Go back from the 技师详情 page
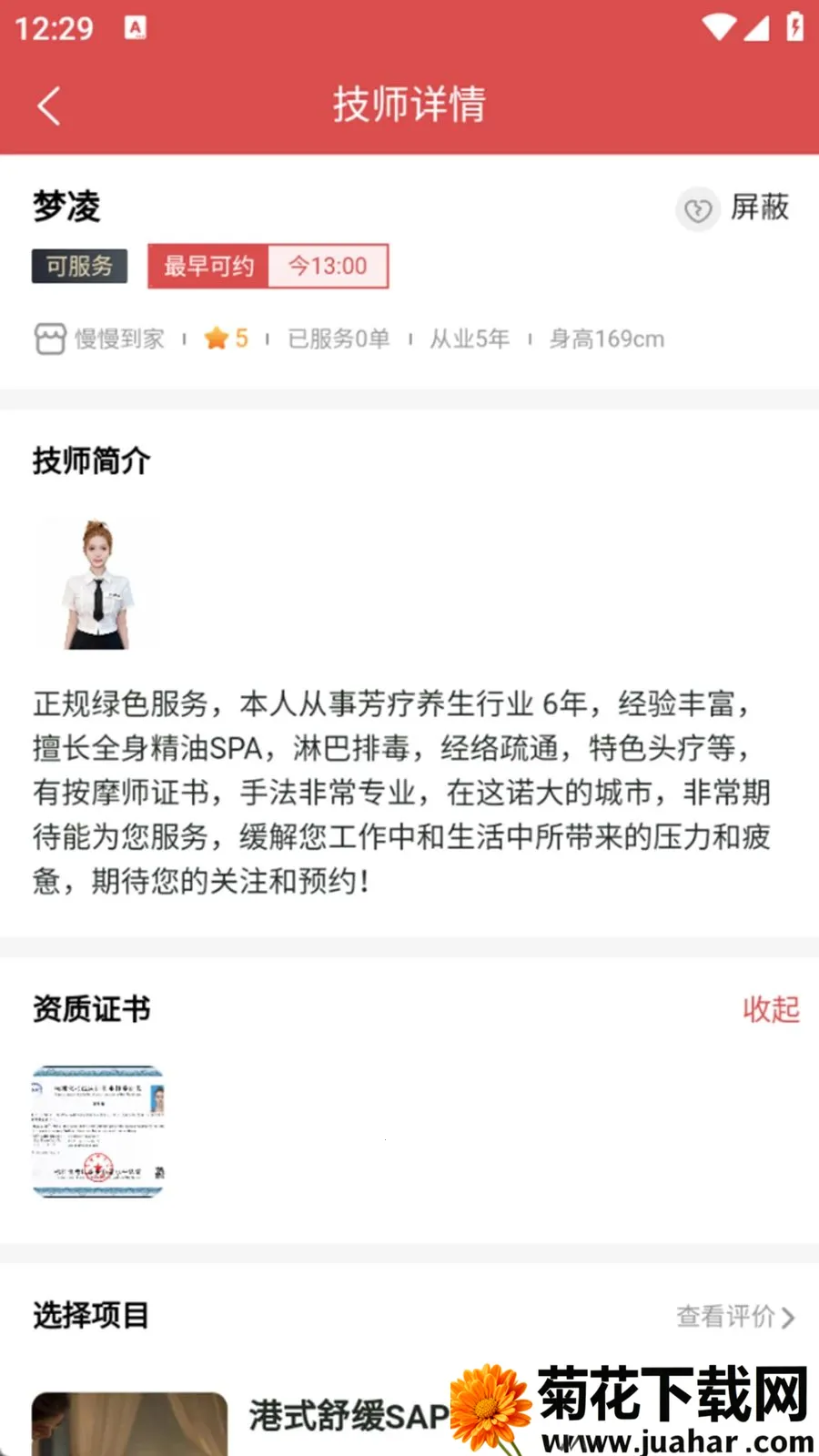This screenshot has height=1456, width=819. click(x=49, y=106)
